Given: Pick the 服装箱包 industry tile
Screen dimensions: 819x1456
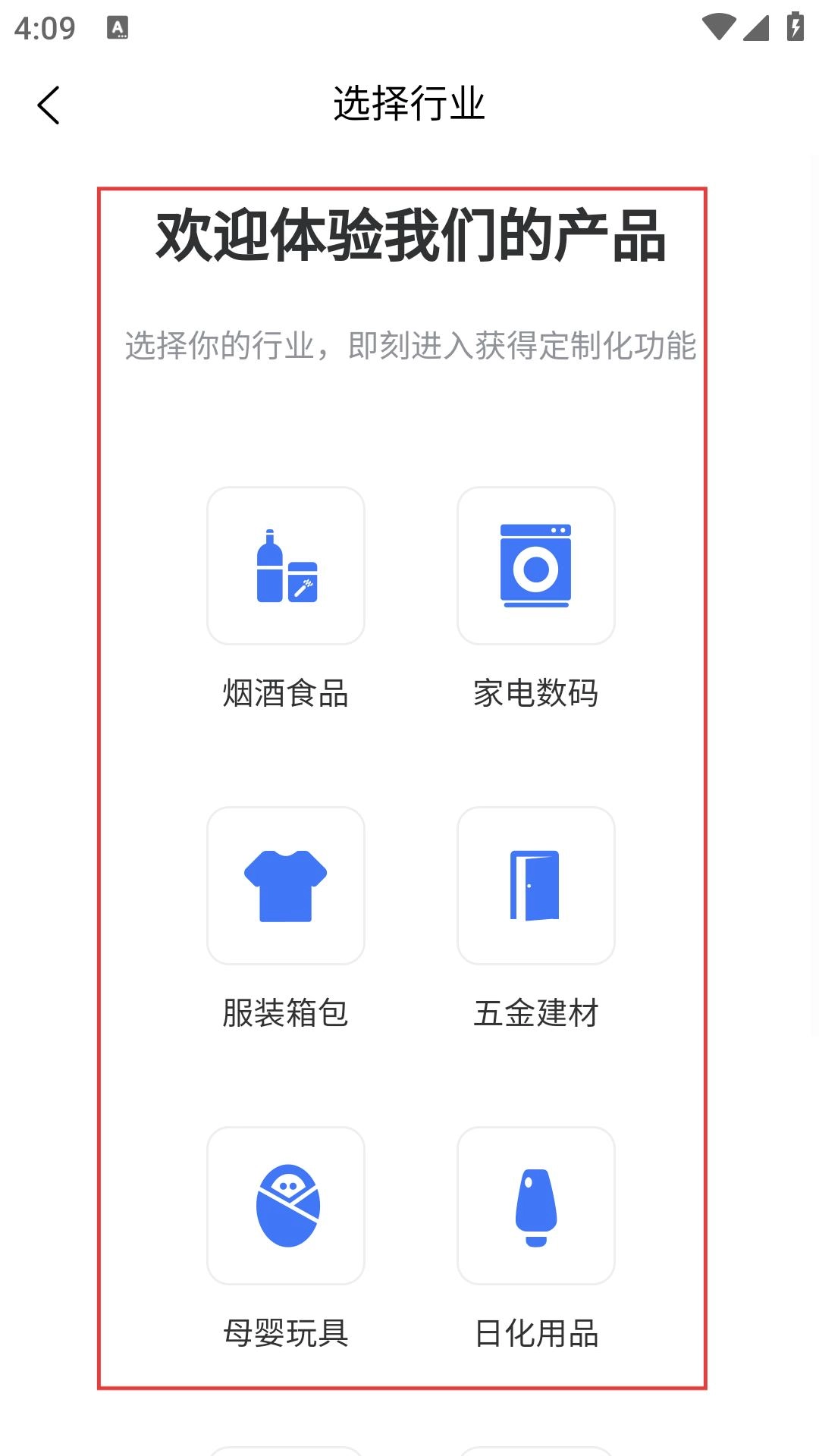Looking at the screenshot, I should pos(286,886).
